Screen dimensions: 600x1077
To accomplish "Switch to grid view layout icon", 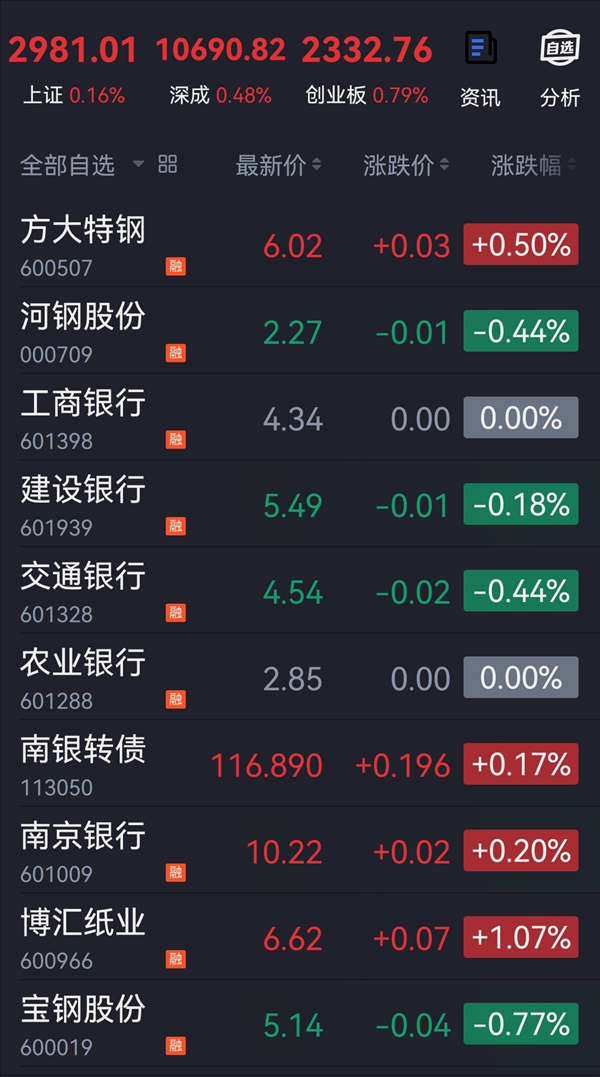I will point(168,164).
